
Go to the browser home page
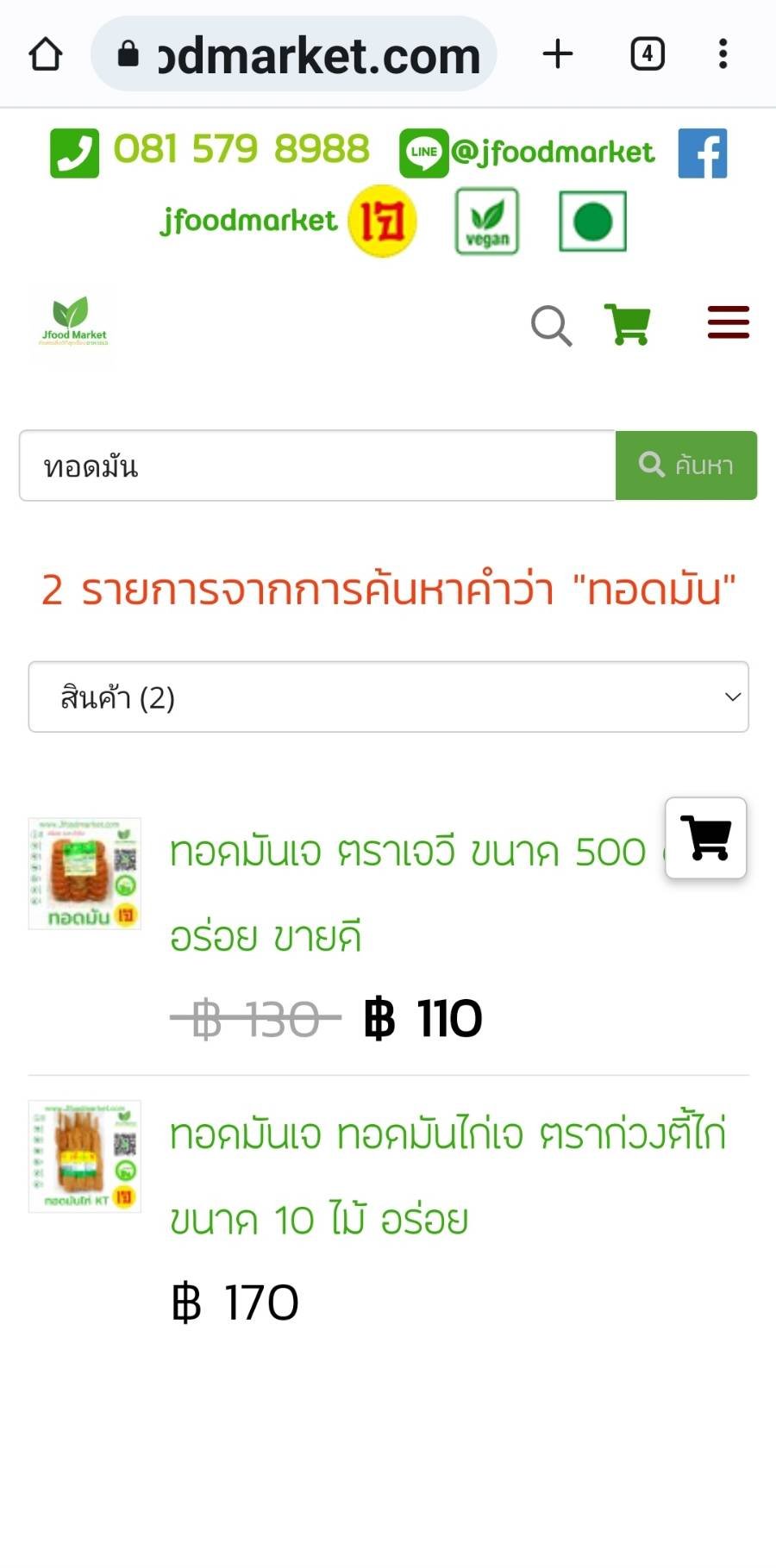coord(46,54)
